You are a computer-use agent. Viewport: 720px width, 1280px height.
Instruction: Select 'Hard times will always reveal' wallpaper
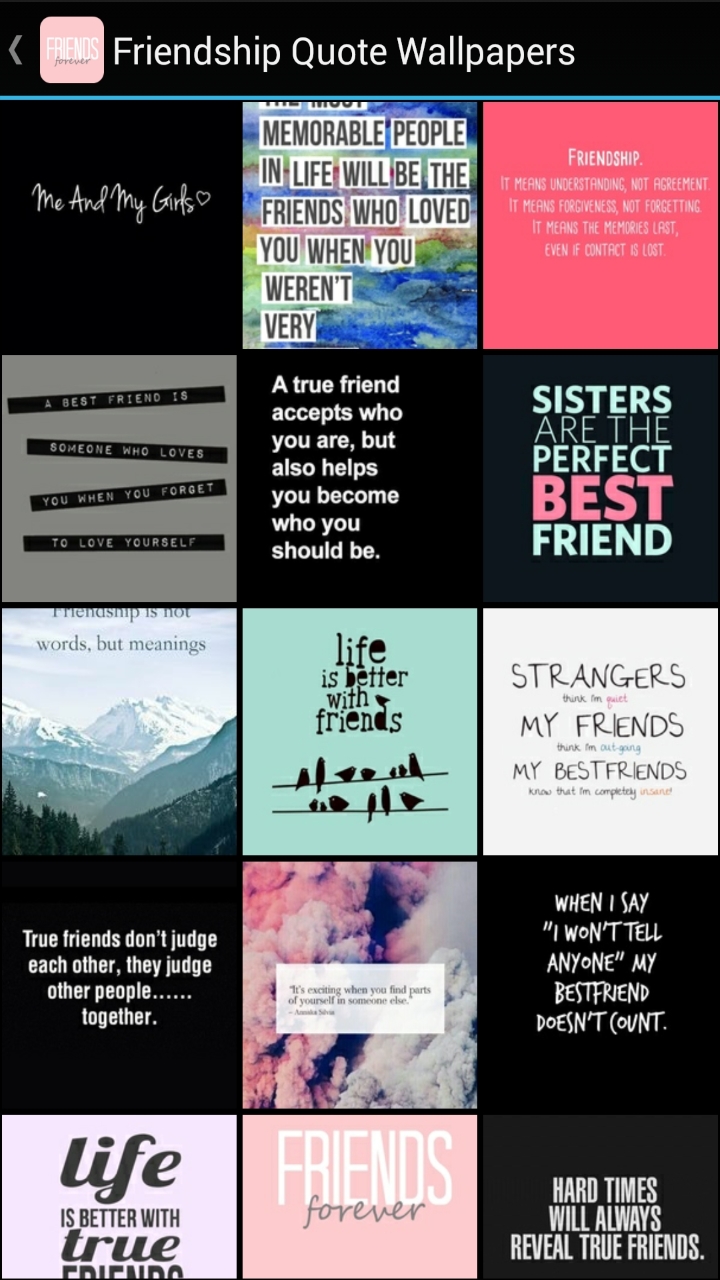pos(600,1197)
